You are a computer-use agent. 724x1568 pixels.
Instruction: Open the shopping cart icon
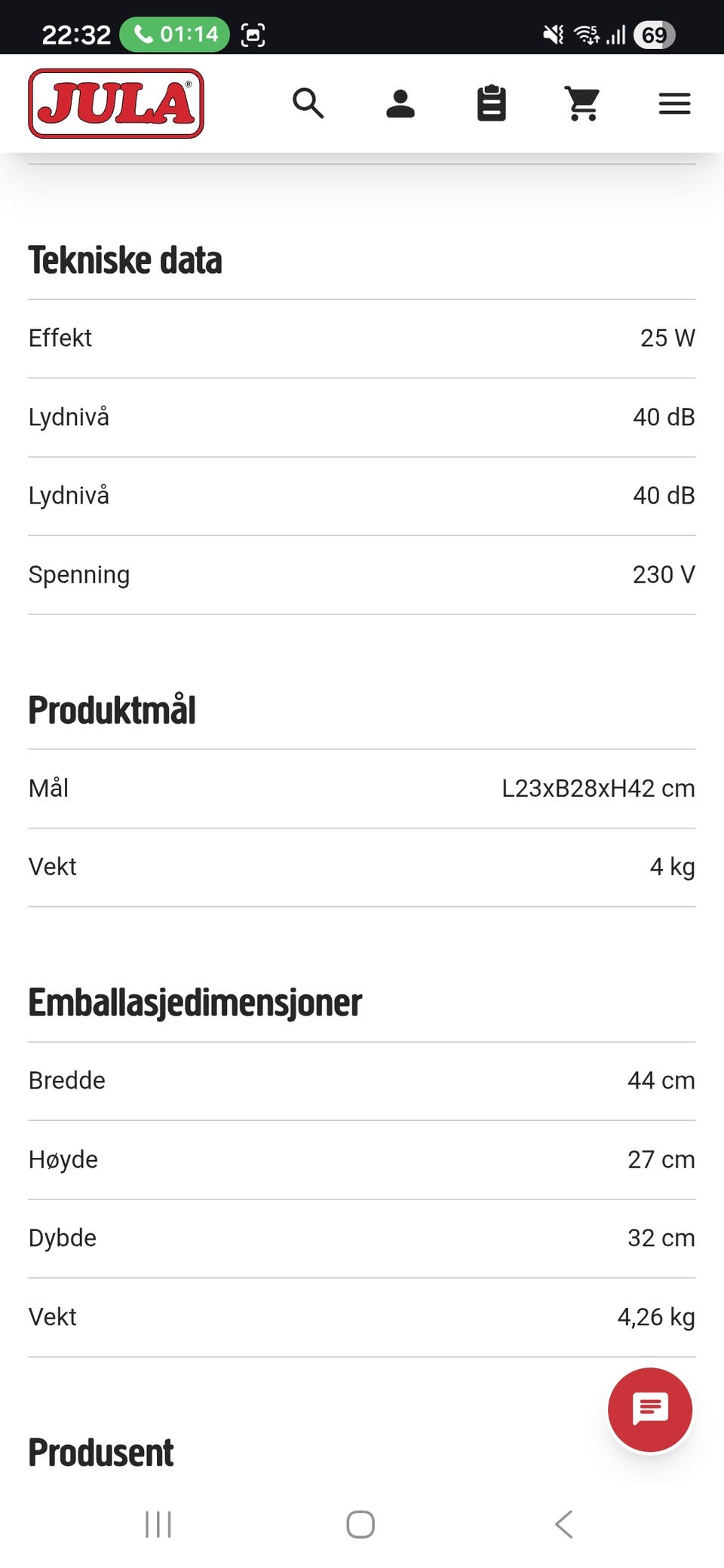(x=582, y=103)
